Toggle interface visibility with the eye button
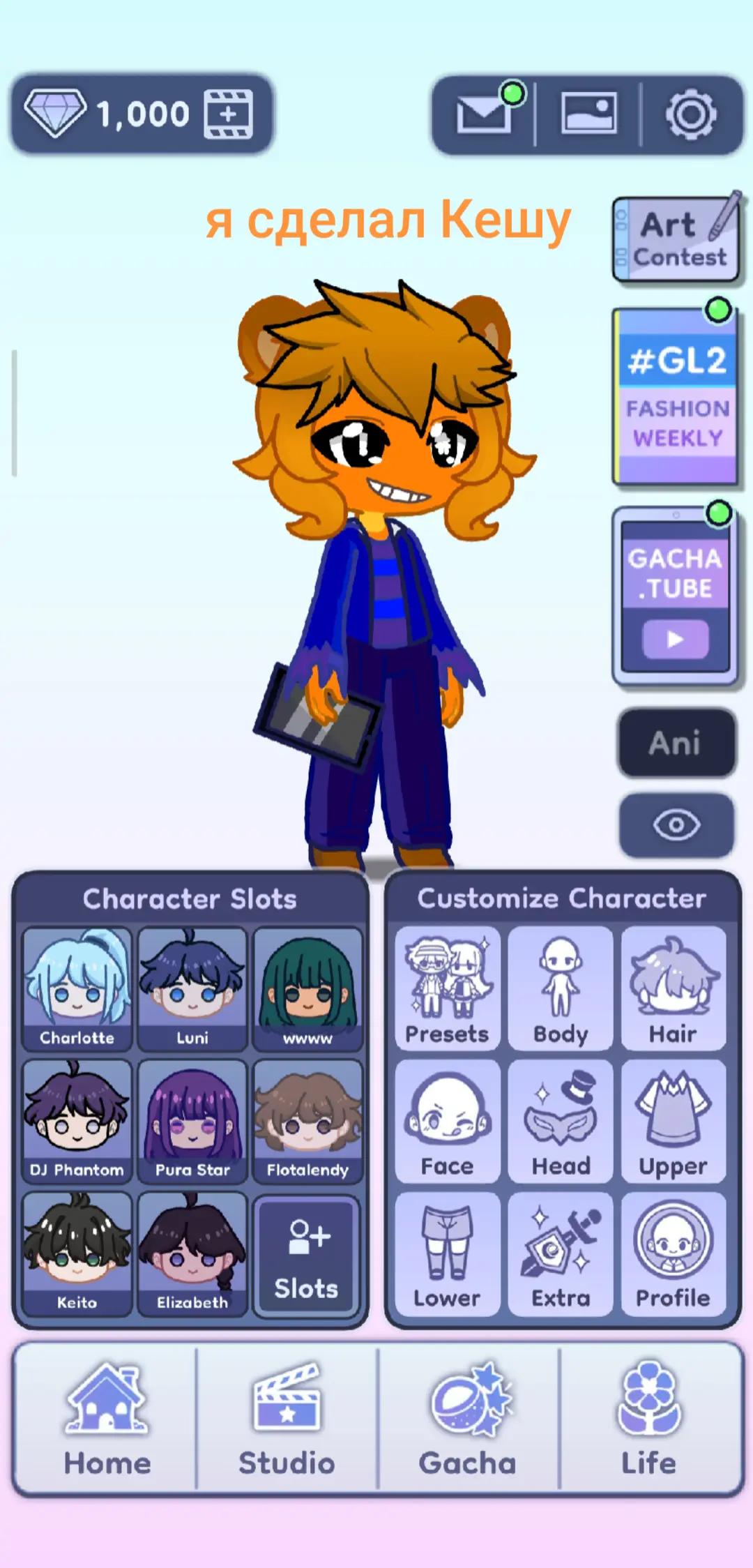The width and height of the screenshot is (753, 1568). [x=676, y=825]
